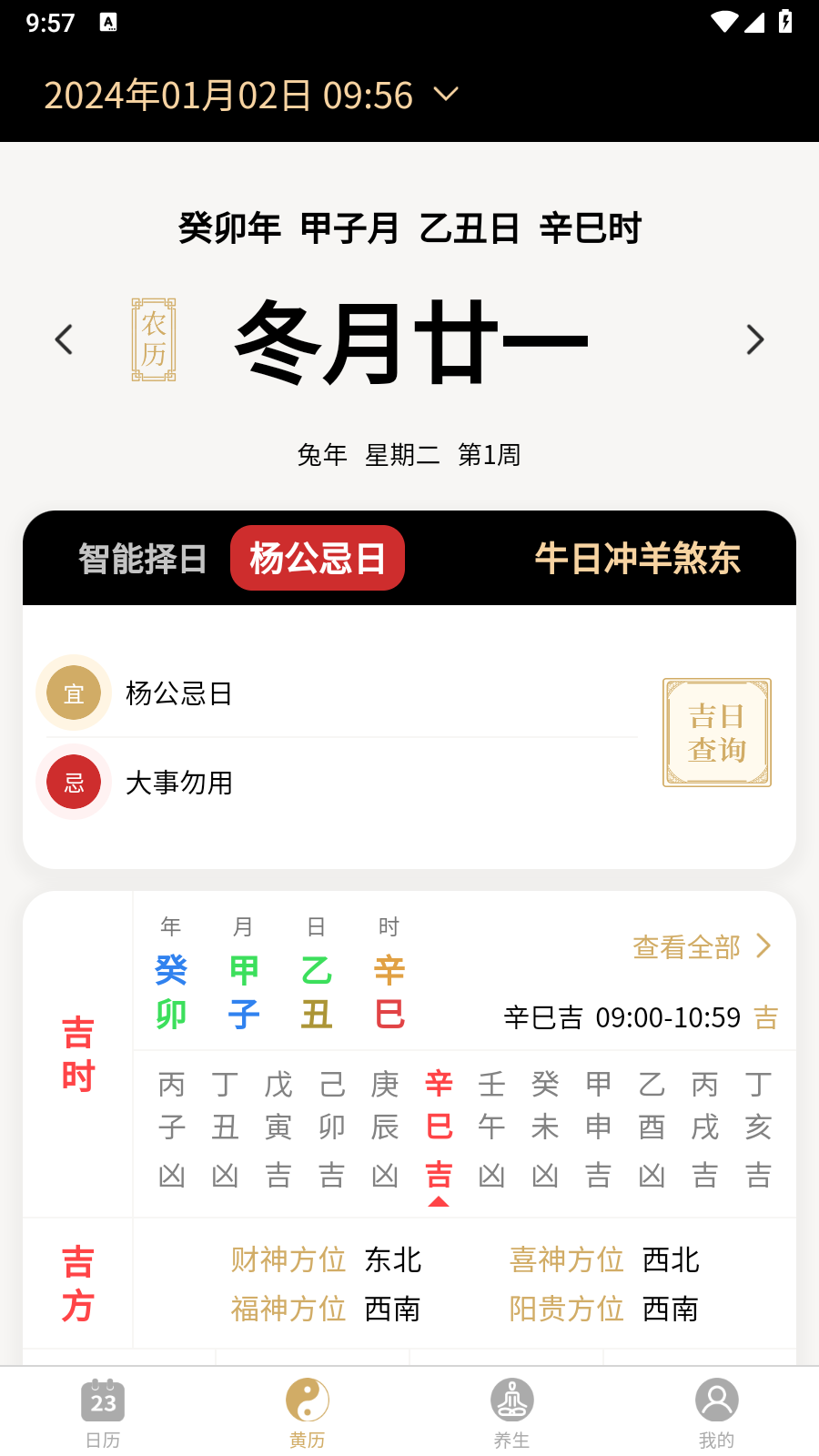
Task: Open the 吉日查询 lucky day lookup seal
Action: tap(717, 733)
